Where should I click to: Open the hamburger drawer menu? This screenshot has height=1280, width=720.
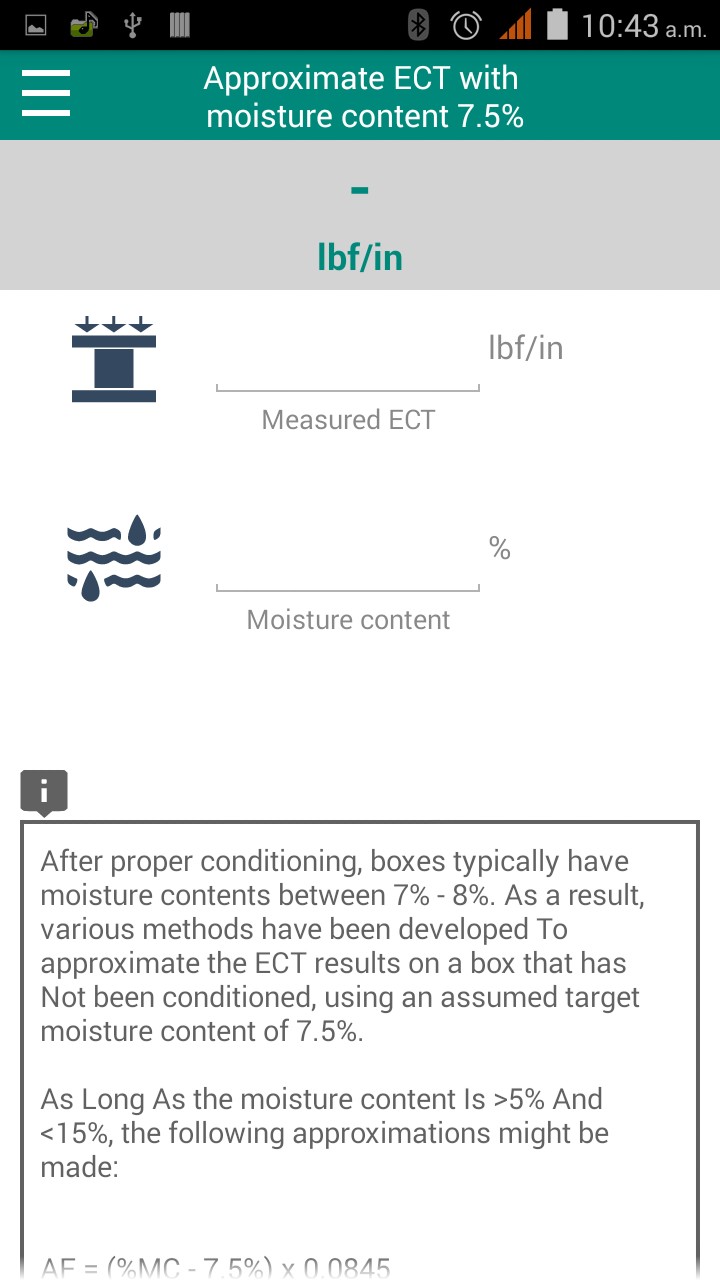tap(46, 94)
